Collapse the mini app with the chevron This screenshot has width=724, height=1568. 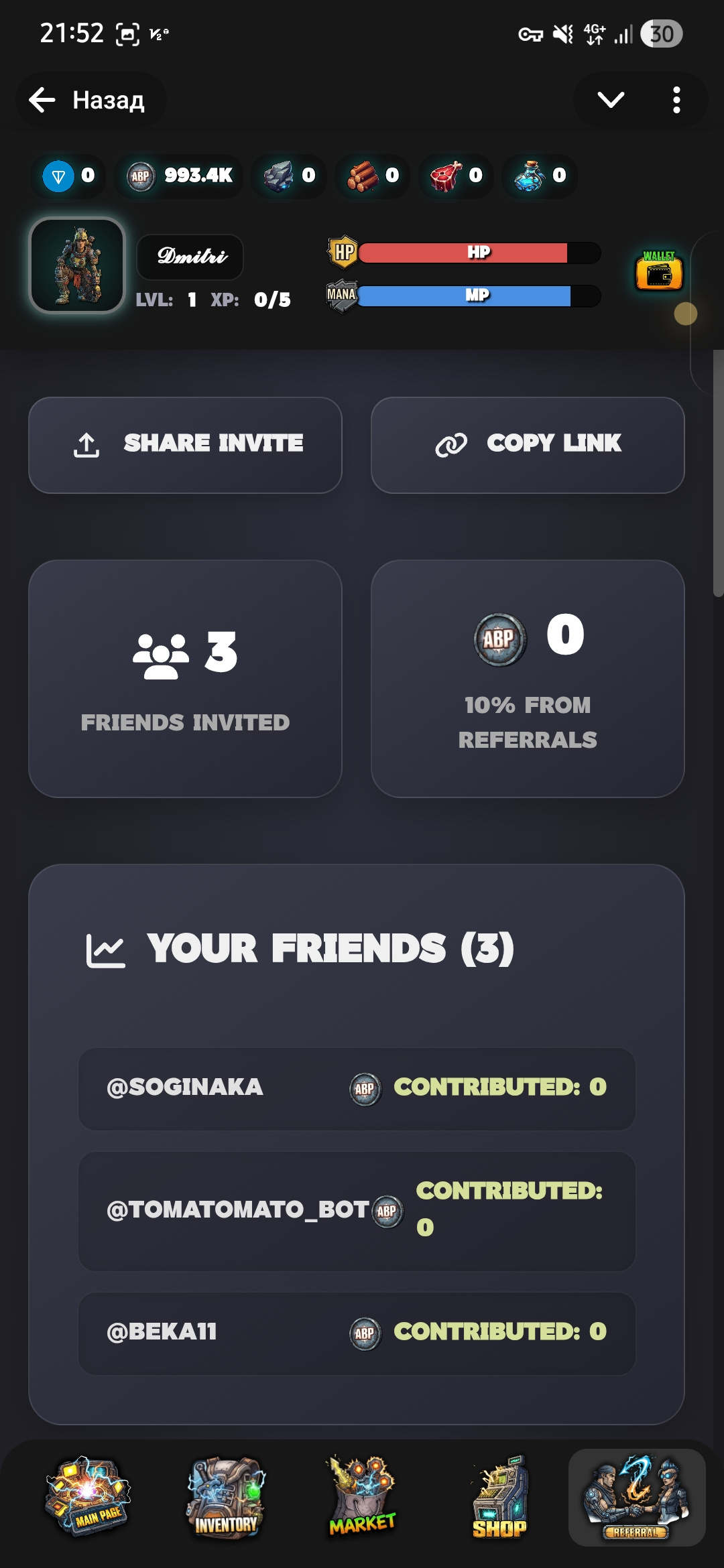click(611, 101)
